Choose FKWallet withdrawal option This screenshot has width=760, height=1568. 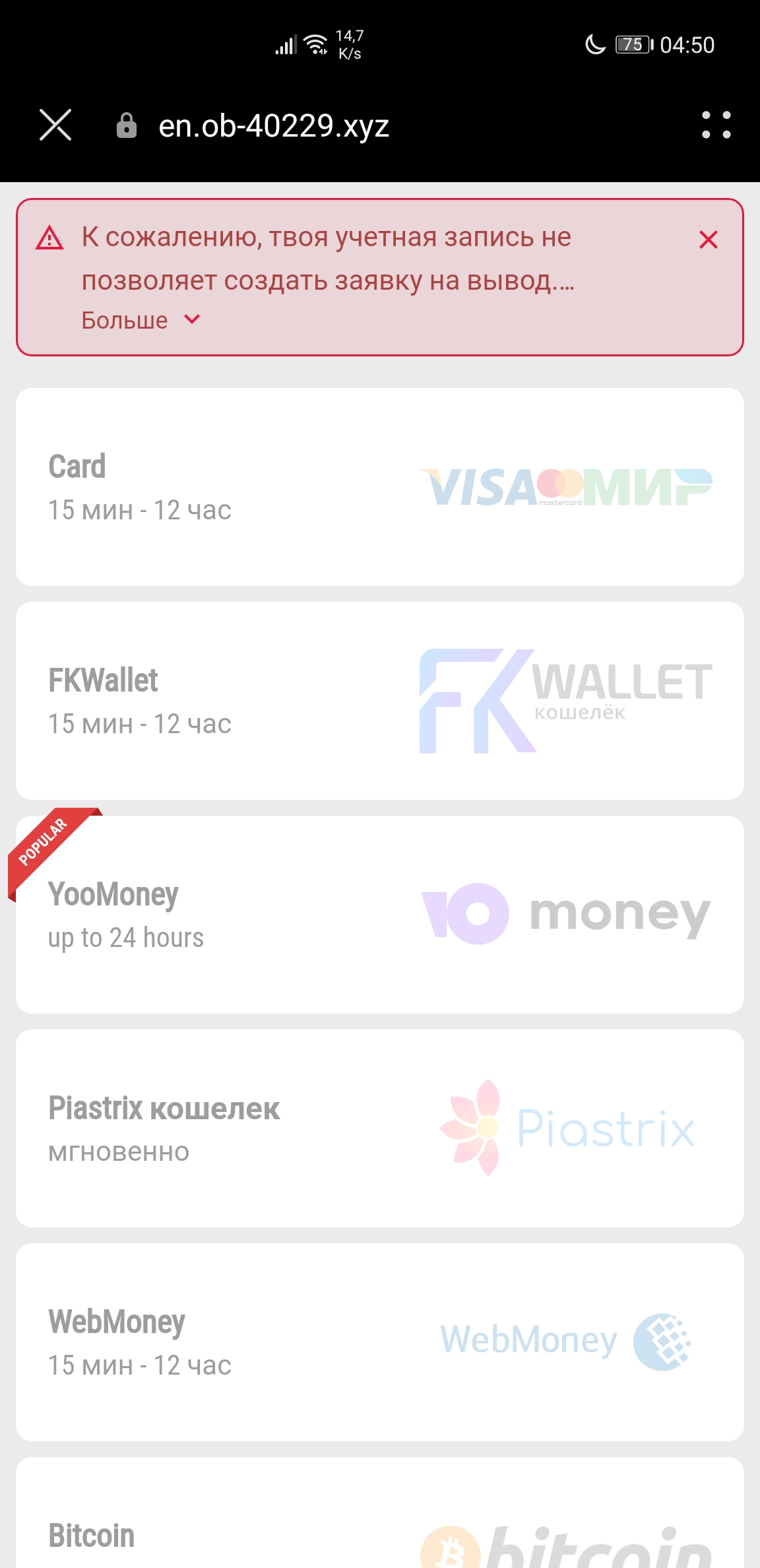pyautogui.click(x=380, y=701)
